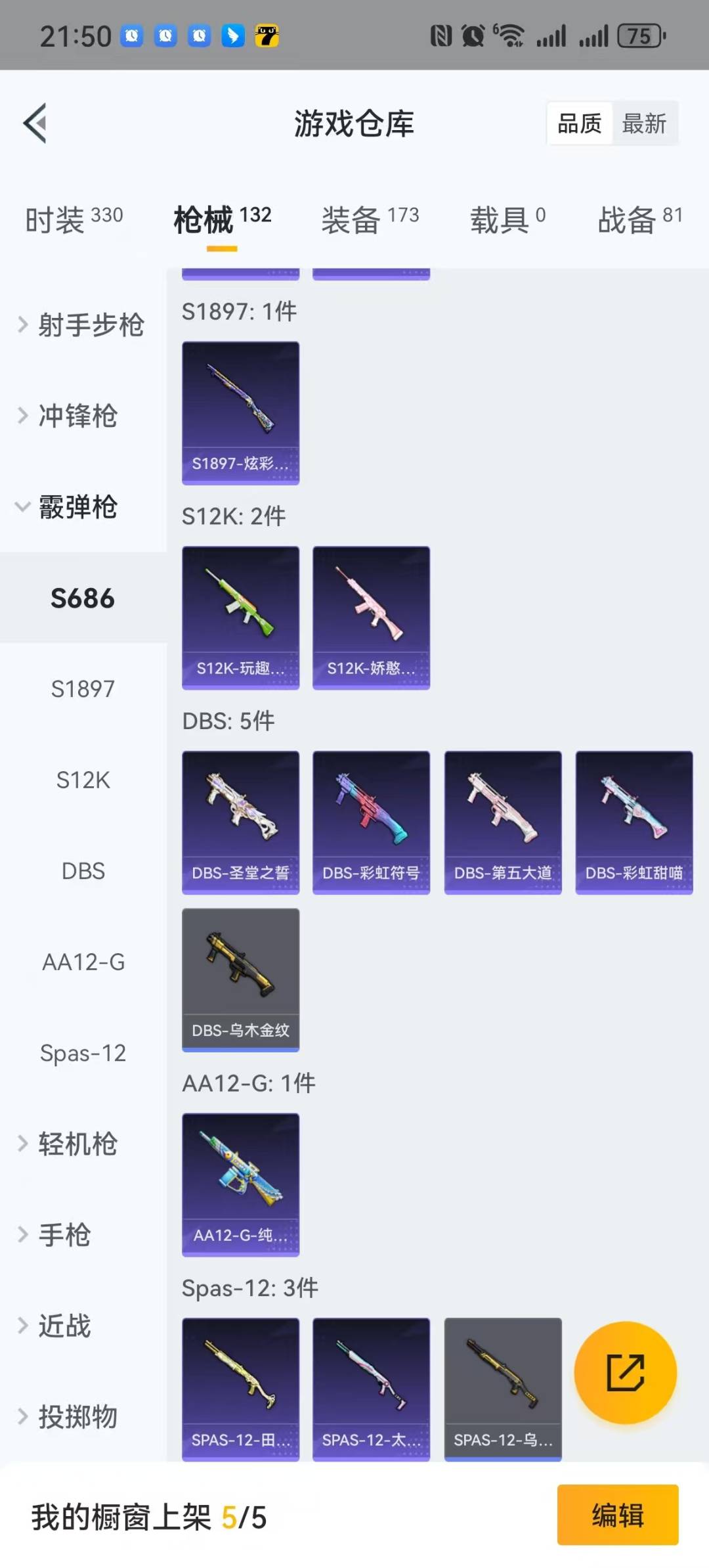Viewport: 709px width, 1568px height.
Task: Open the DBS-圣堂之誓 skin
Action: 240,822
